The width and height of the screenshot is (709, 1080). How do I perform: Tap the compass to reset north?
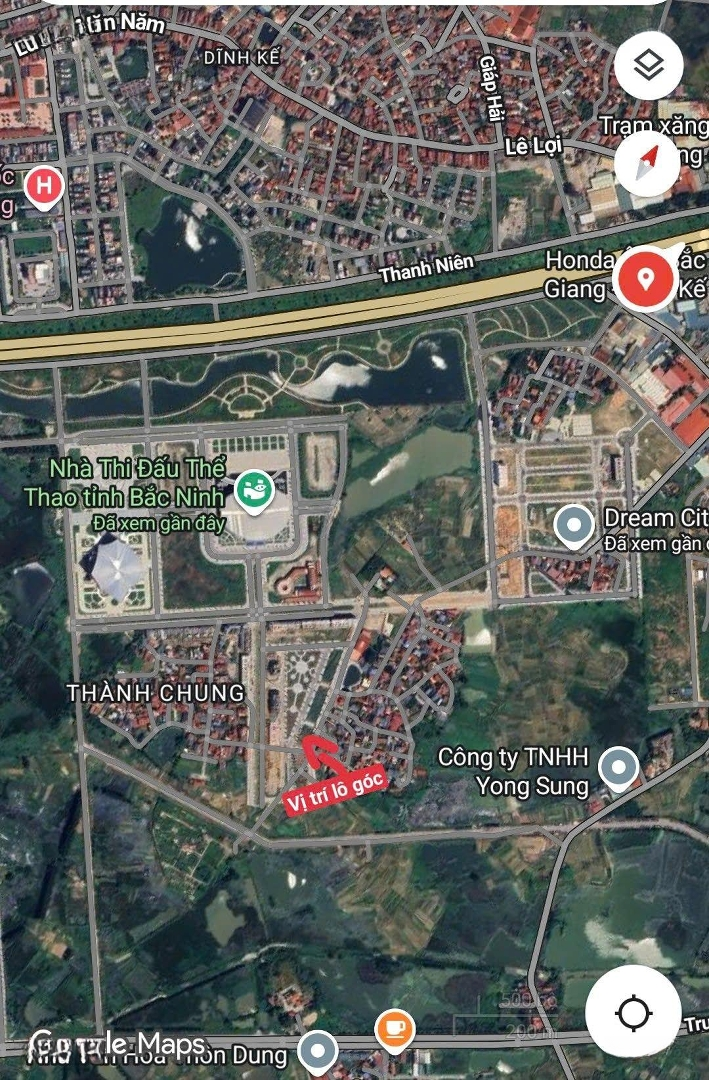[648, 161]
